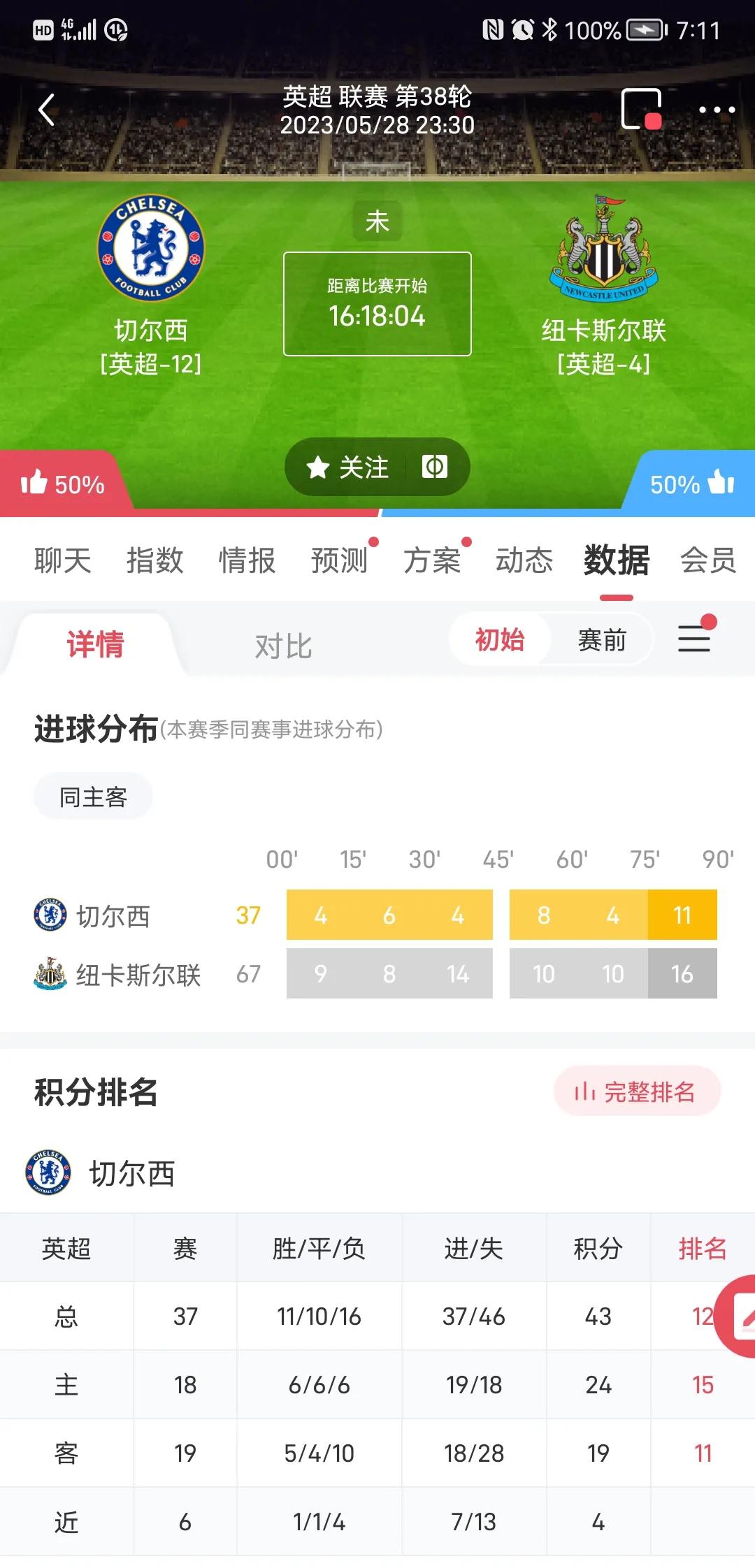Screen dimensions: 755x1568
Task: Tap the Newcastle United club crest
Action: [x=603, y=248]
